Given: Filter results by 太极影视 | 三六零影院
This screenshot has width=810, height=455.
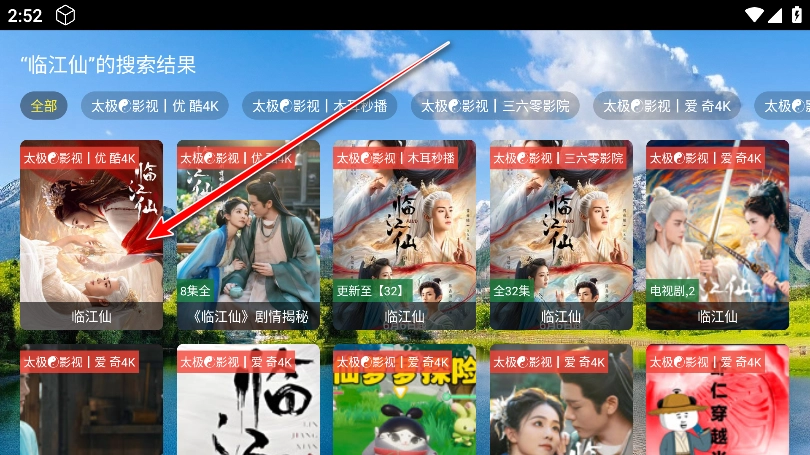Looking at the screenshot, I should (495, 106).
